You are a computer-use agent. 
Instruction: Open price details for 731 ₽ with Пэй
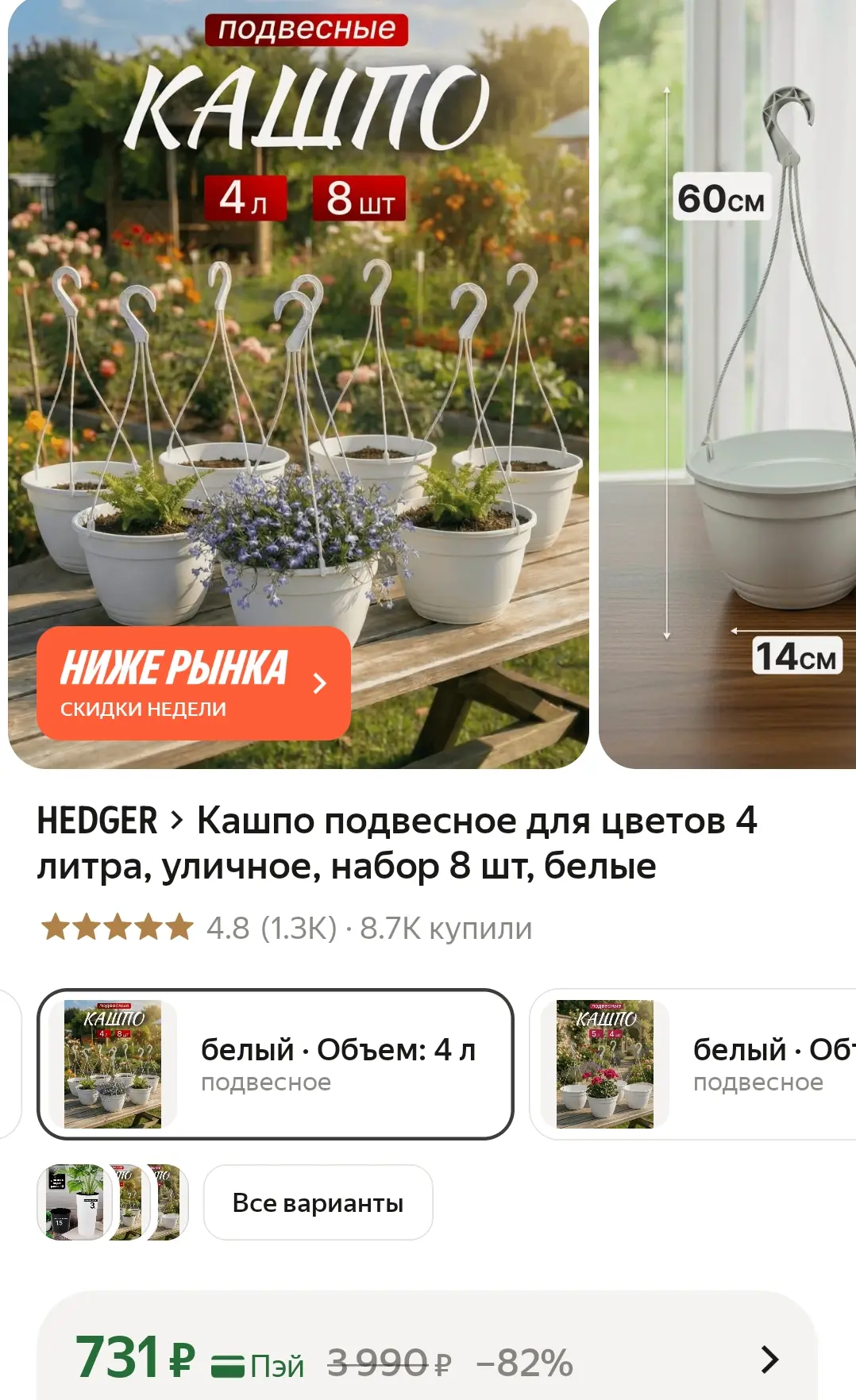[427, 1358]
